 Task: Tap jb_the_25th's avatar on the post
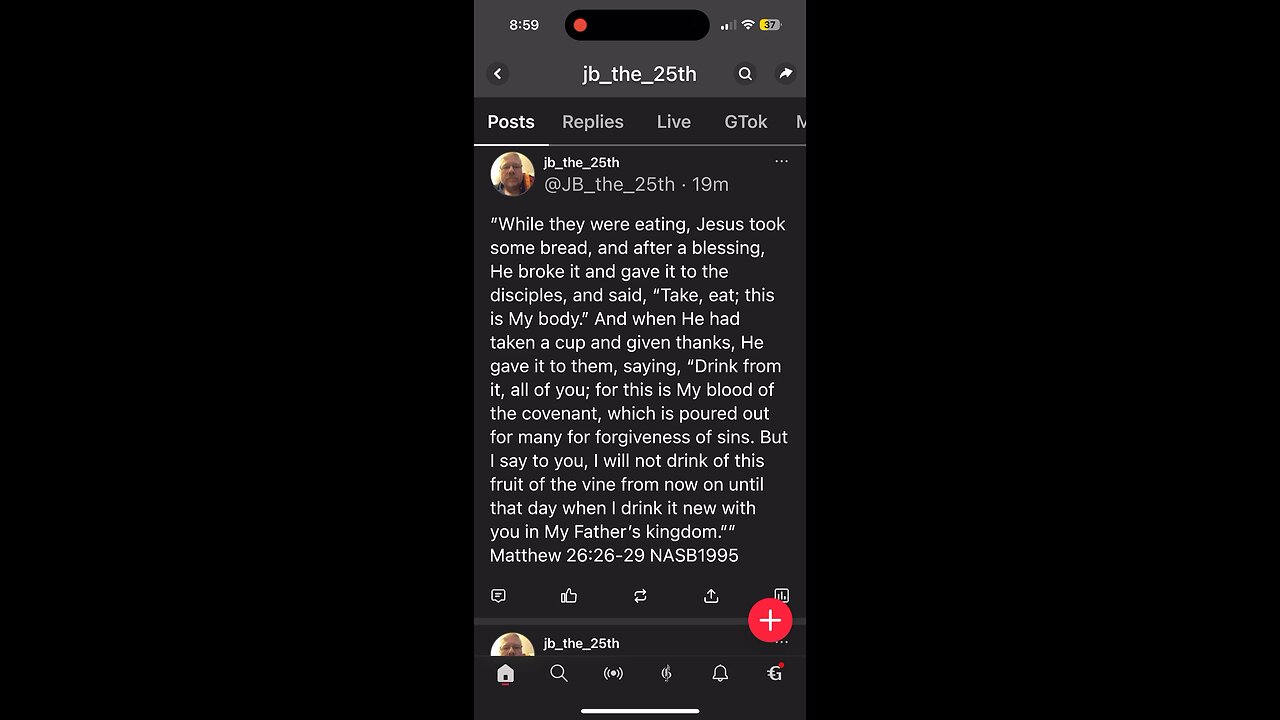[512, 174]
